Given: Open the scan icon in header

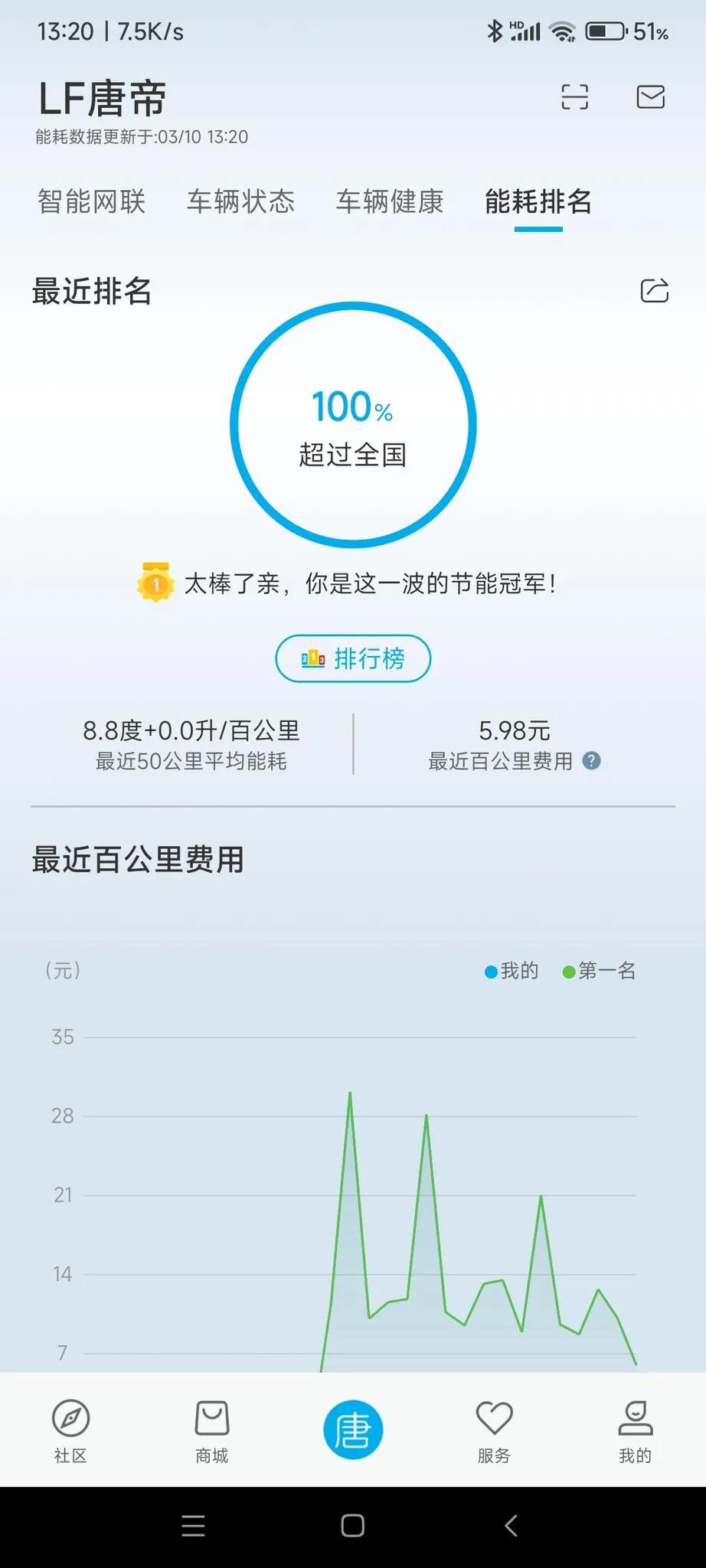Looking at the screenshot, I should (x=574, y=97).
